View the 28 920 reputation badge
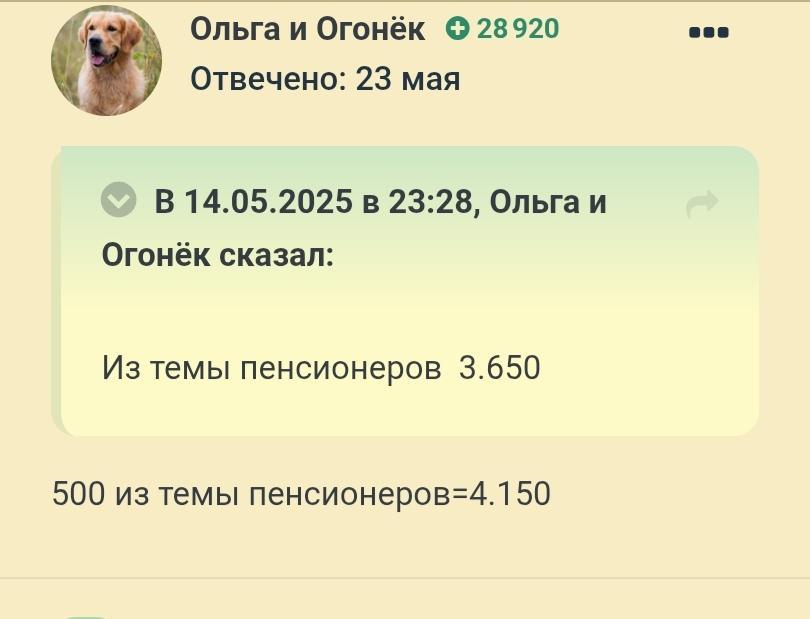 click(x=503, y=30)
